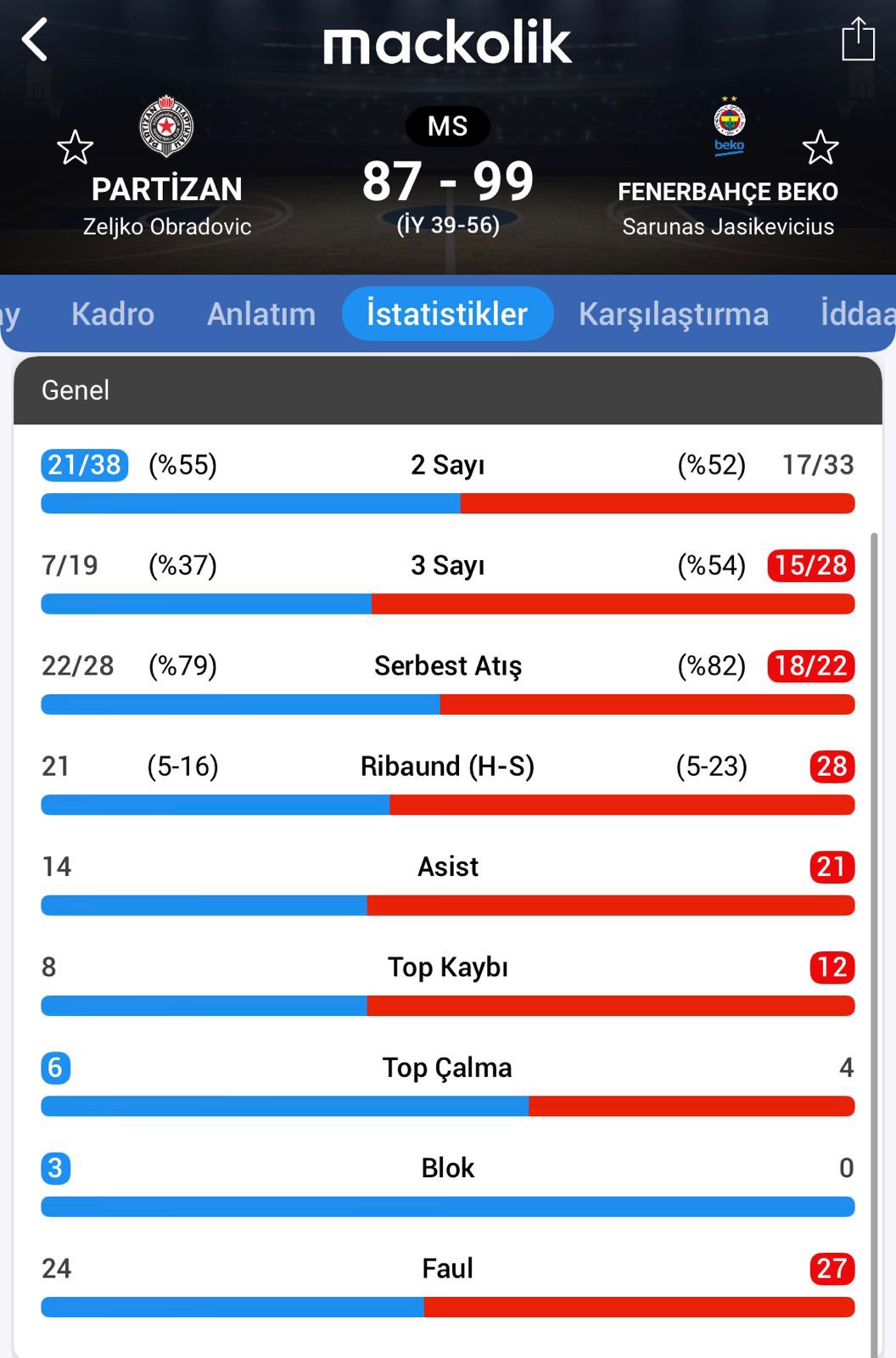Share this match via the share icon

pos(857,40)
